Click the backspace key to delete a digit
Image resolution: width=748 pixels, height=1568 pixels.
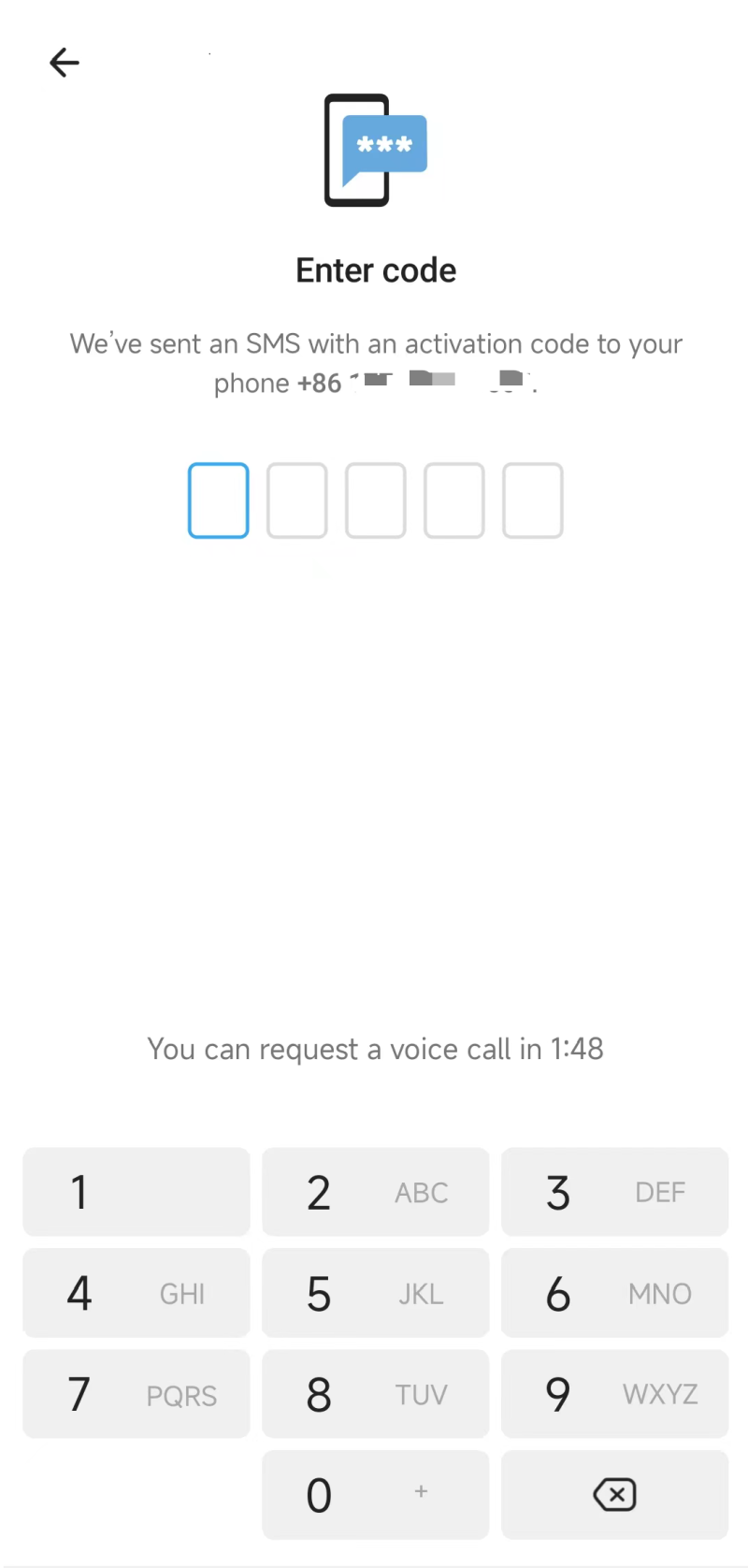(614, 1494)
